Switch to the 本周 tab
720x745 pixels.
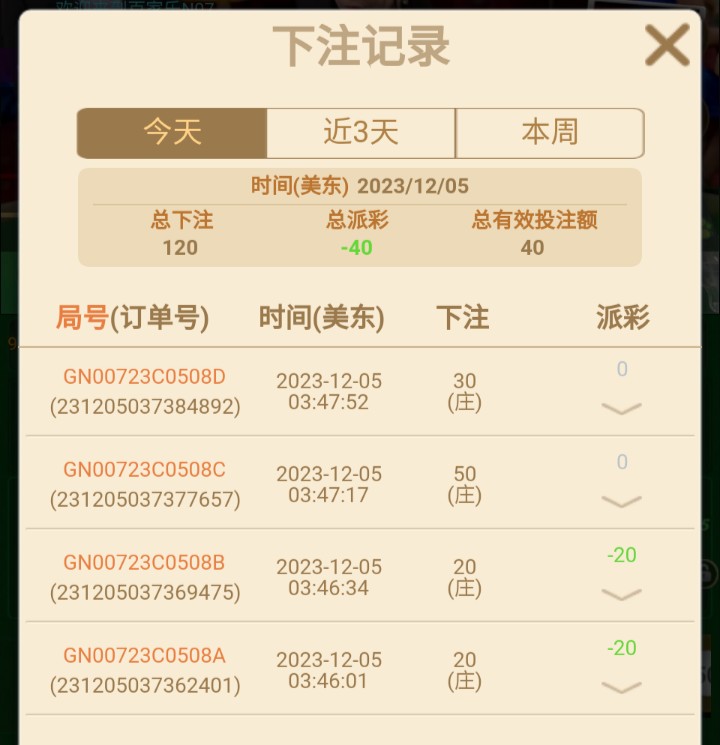click(x=549, y=133)
